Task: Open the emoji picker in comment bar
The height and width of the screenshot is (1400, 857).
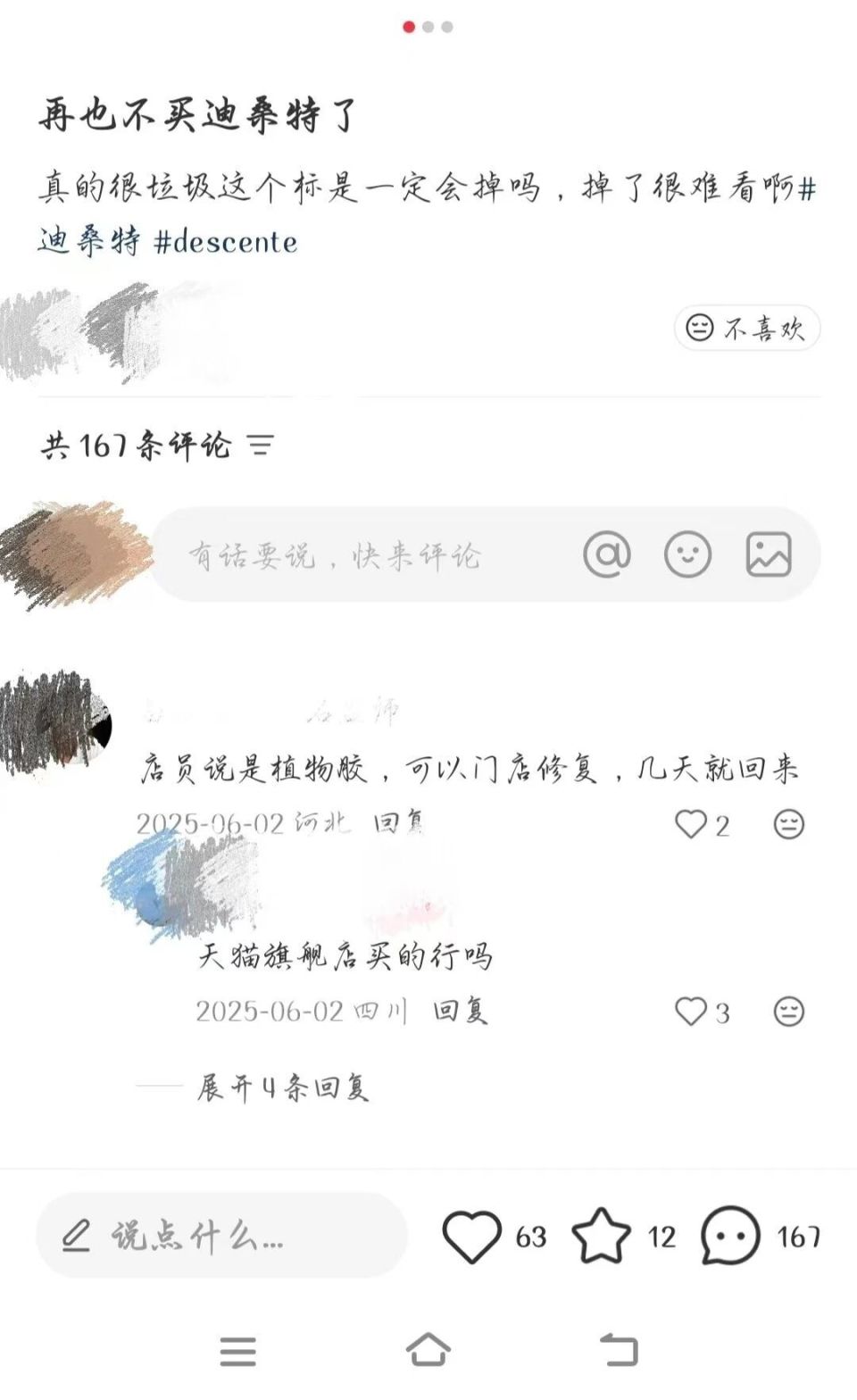Action: tap(687, 554)
